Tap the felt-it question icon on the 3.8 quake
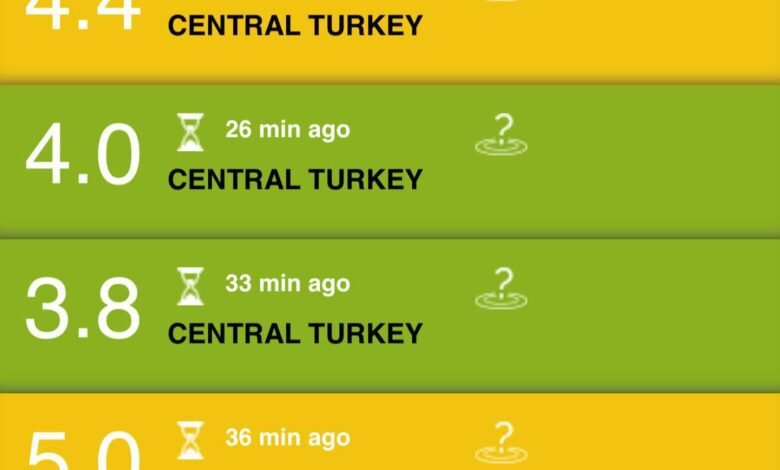 [x=502, y=288]
